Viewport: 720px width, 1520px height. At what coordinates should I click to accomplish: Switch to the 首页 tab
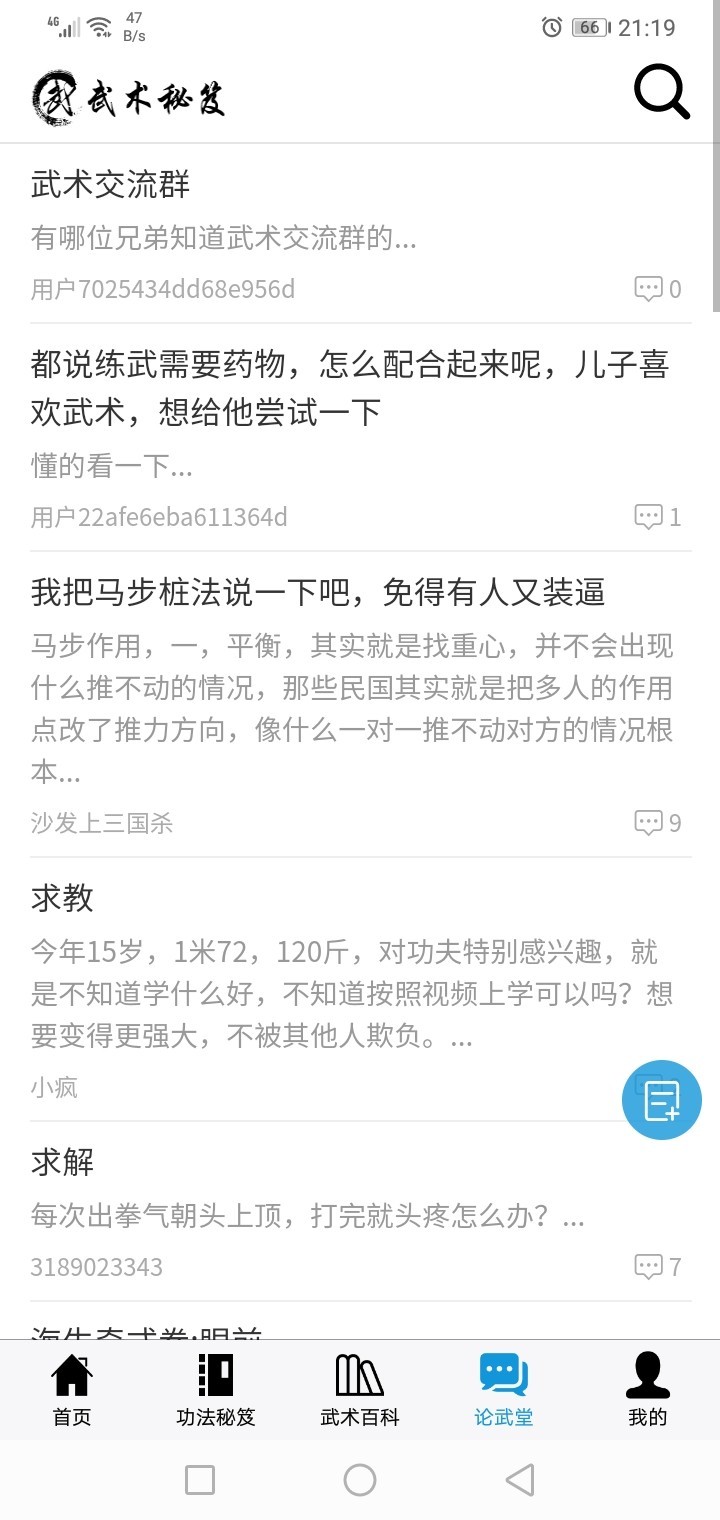point(72,1390)
